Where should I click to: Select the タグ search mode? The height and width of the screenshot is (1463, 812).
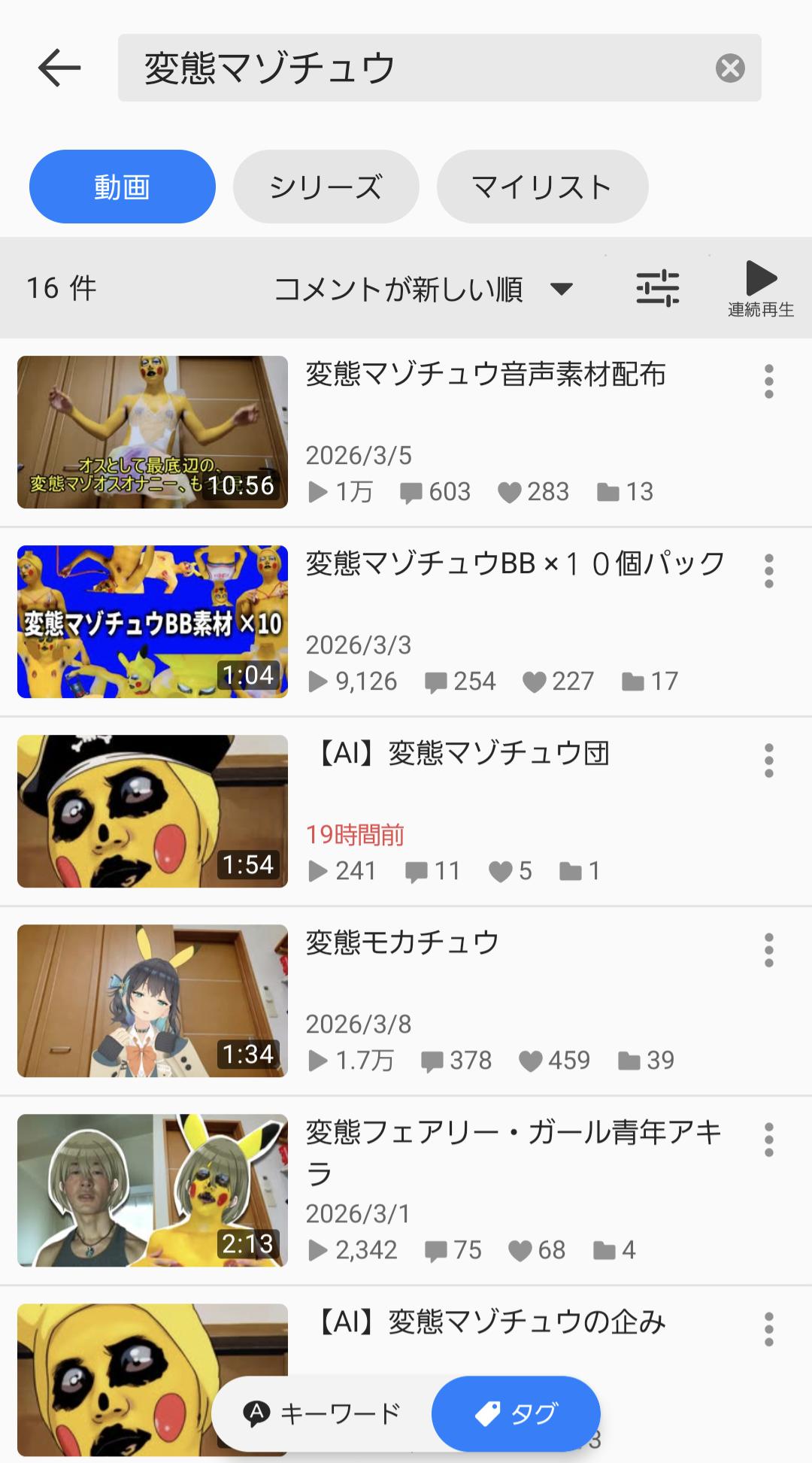pyautogui.click(x=516, y=1414)
